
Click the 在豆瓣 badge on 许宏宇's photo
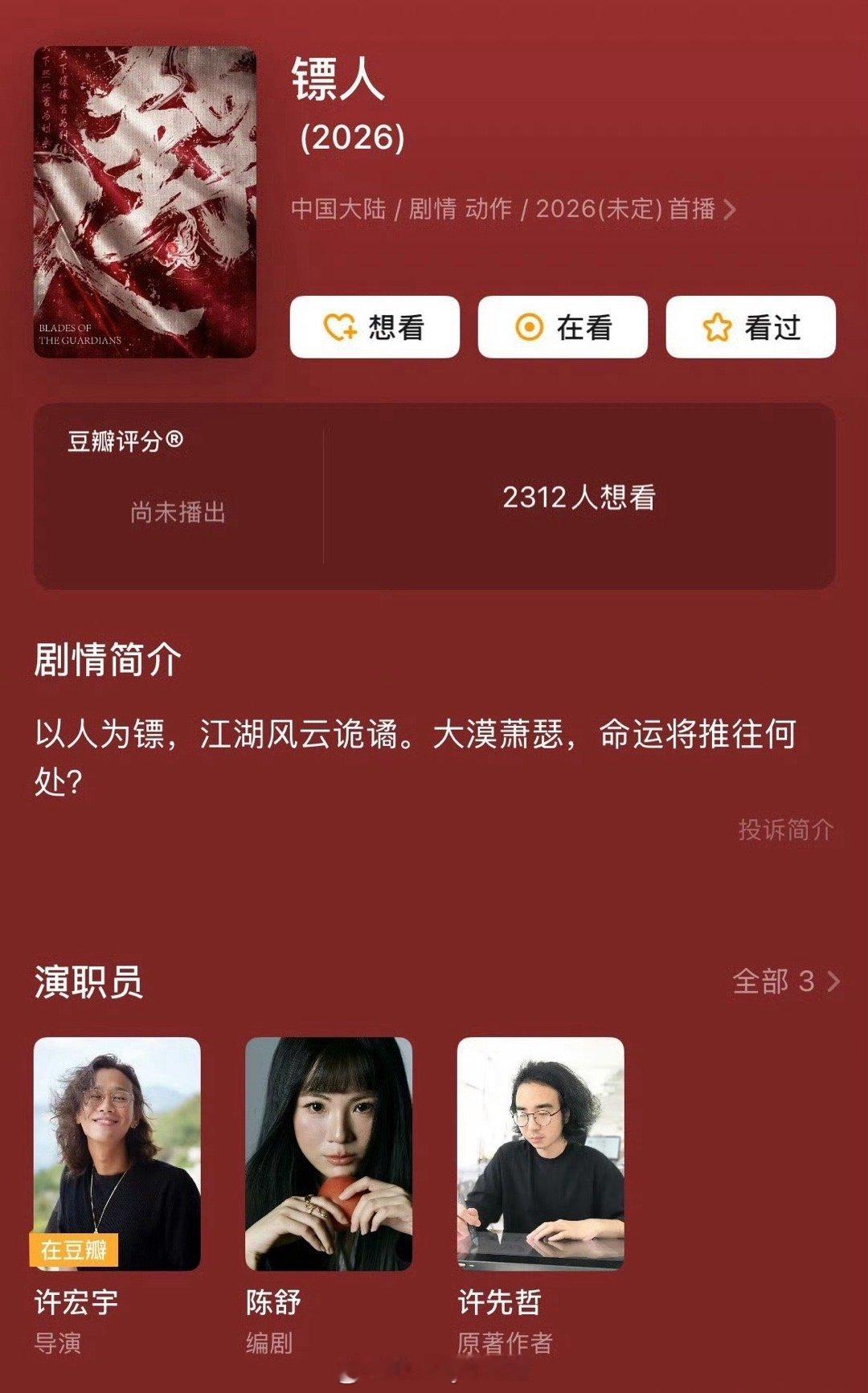click(75, 1251)
